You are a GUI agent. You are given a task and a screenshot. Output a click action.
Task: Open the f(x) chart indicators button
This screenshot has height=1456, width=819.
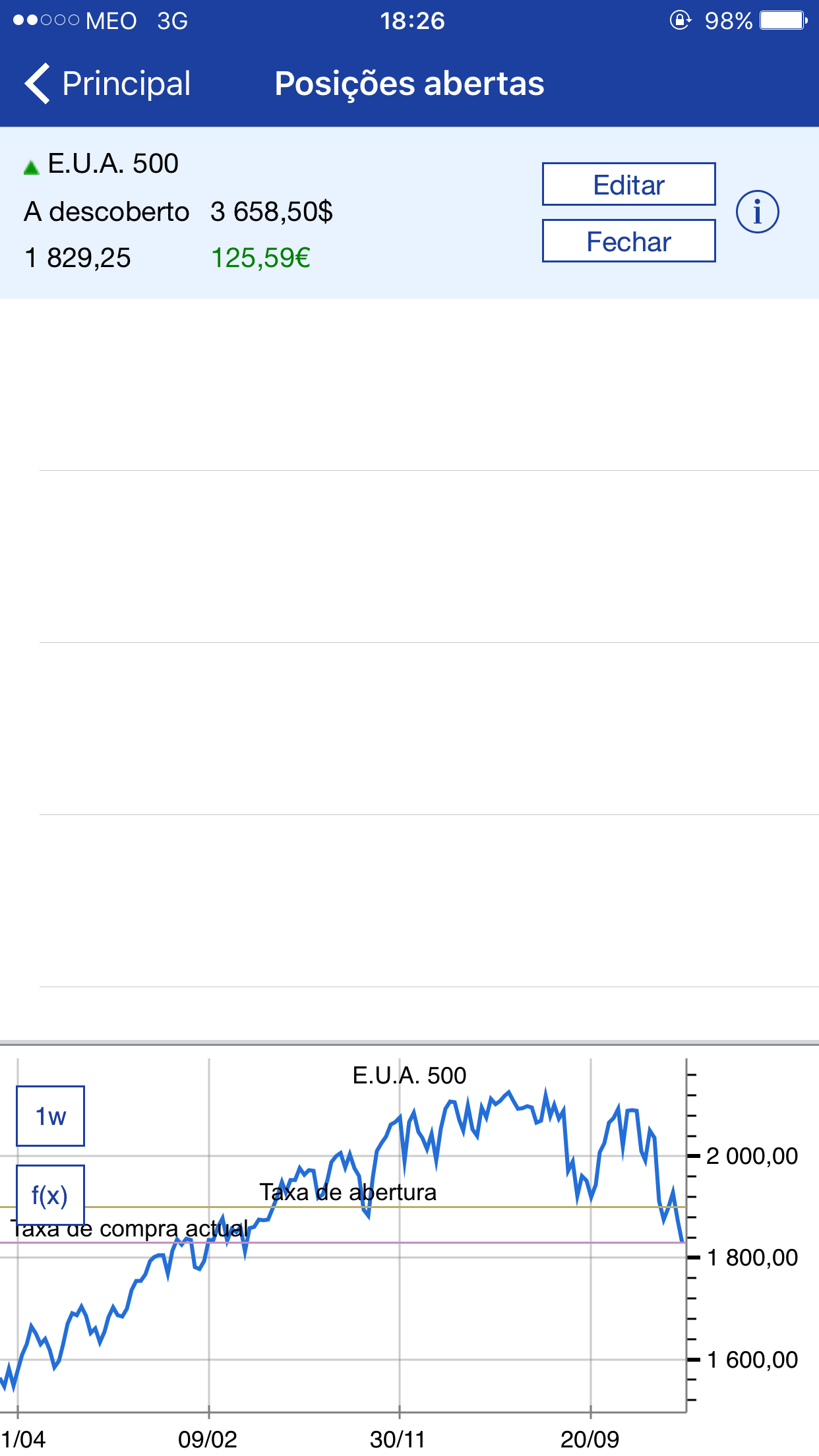pyautogui.click(x=51, y=1195)
